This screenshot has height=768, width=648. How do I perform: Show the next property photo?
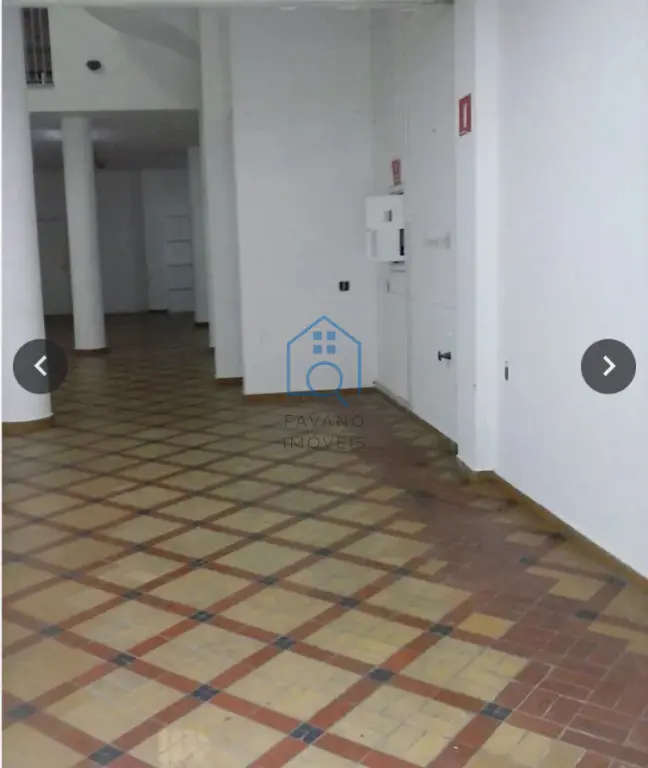point(608,366)
